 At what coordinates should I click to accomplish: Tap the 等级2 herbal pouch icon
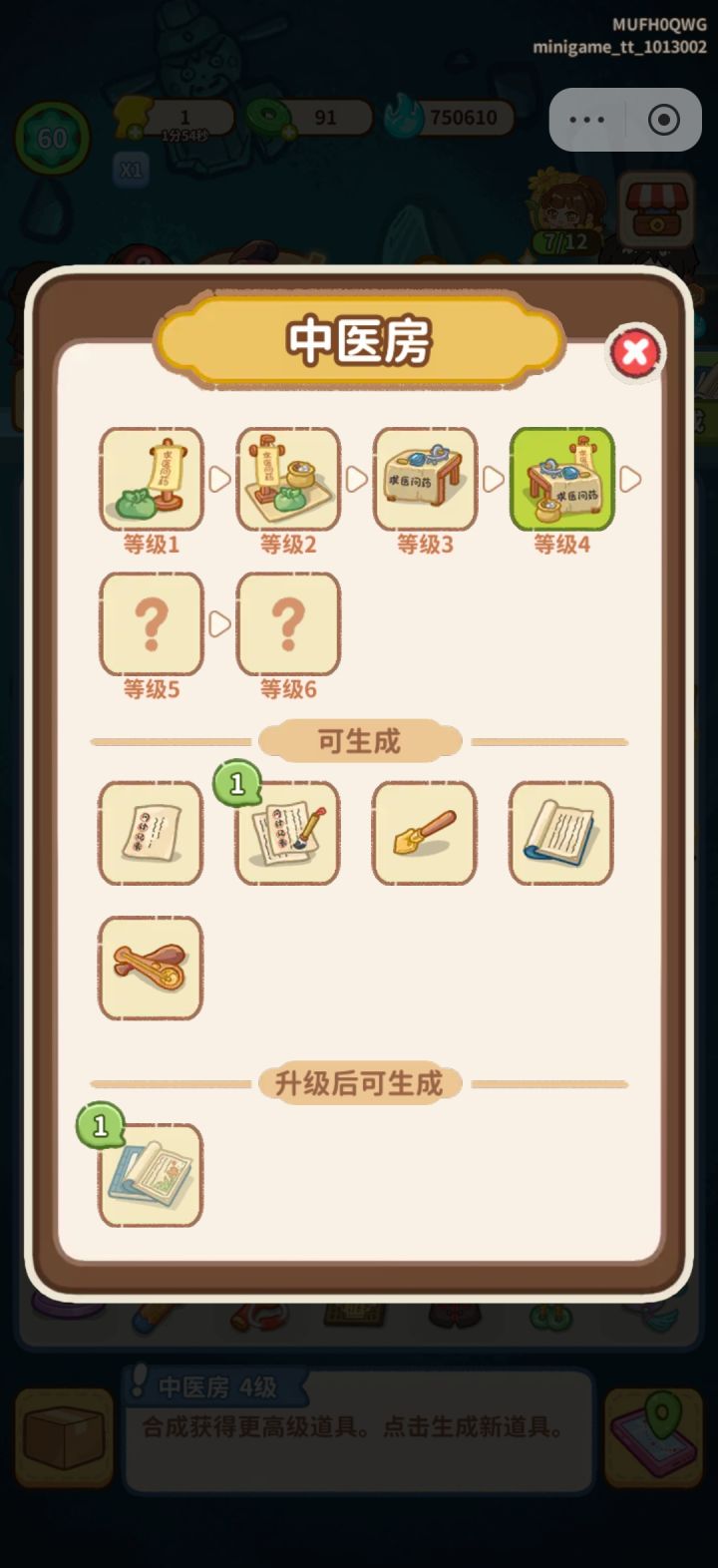click(287, 480)
